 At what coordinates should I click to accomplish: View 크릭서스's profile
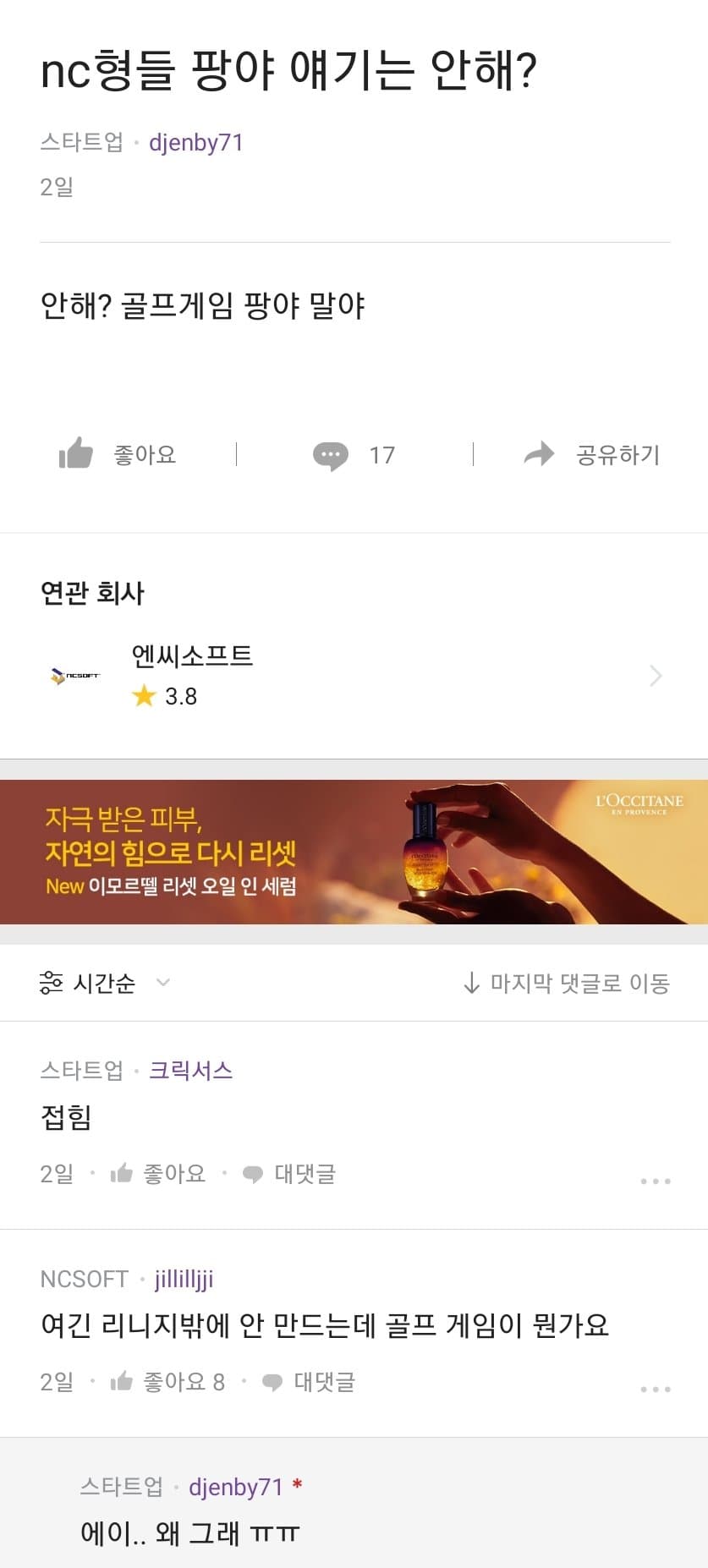[191, 1071]
